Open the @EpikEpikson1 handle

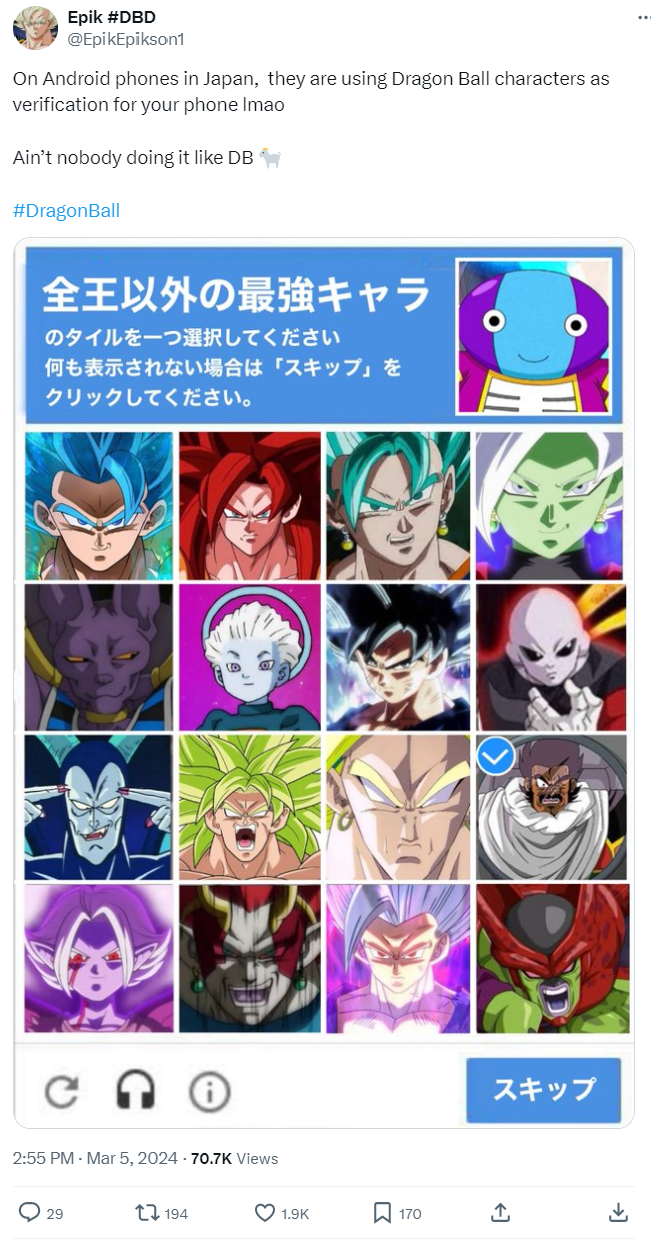pyautogui.click(x=125, y=39)
